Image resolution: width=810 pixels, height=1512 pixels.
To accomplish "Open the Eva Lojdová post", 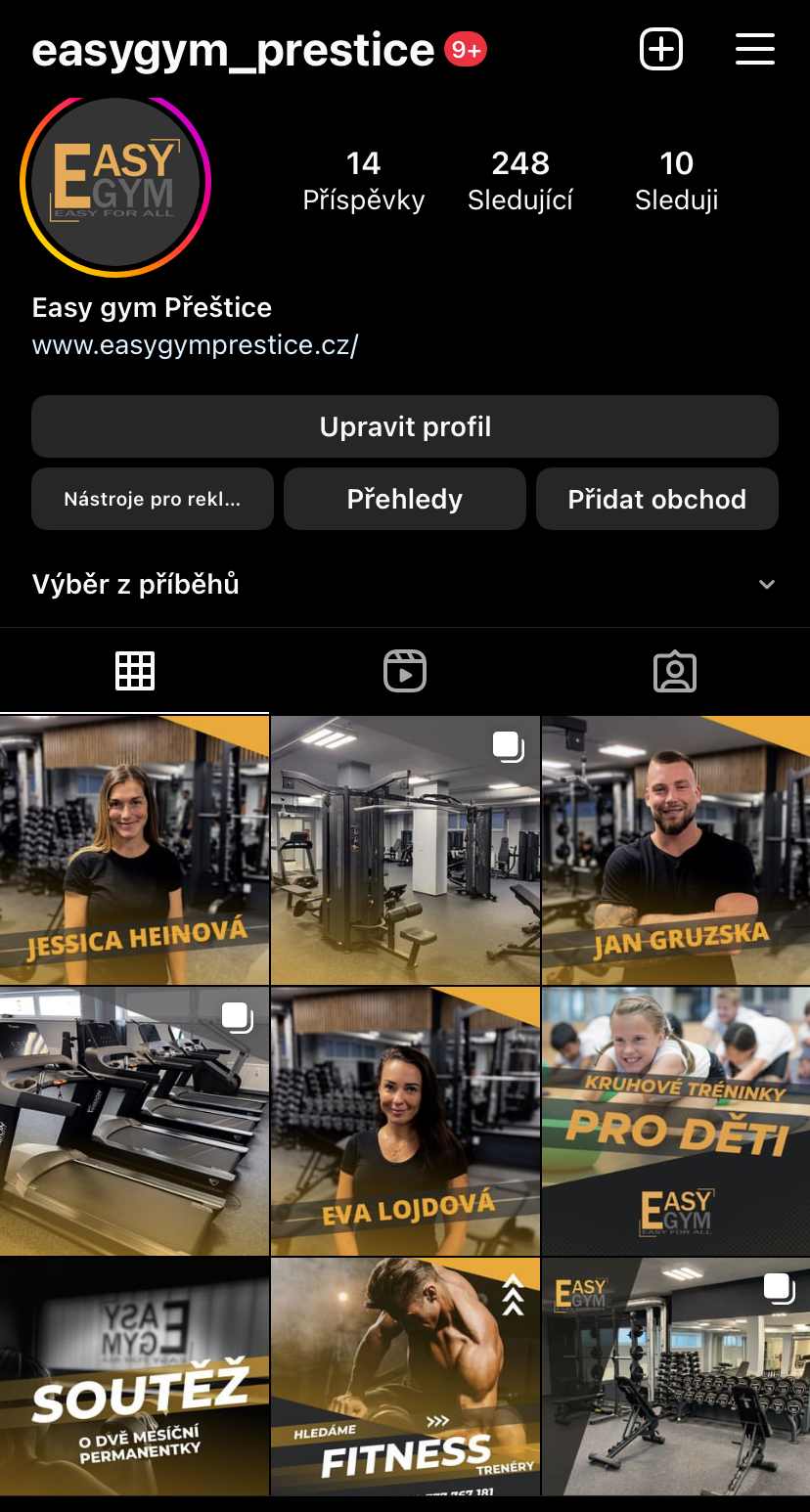I will tap(405, 1121).
